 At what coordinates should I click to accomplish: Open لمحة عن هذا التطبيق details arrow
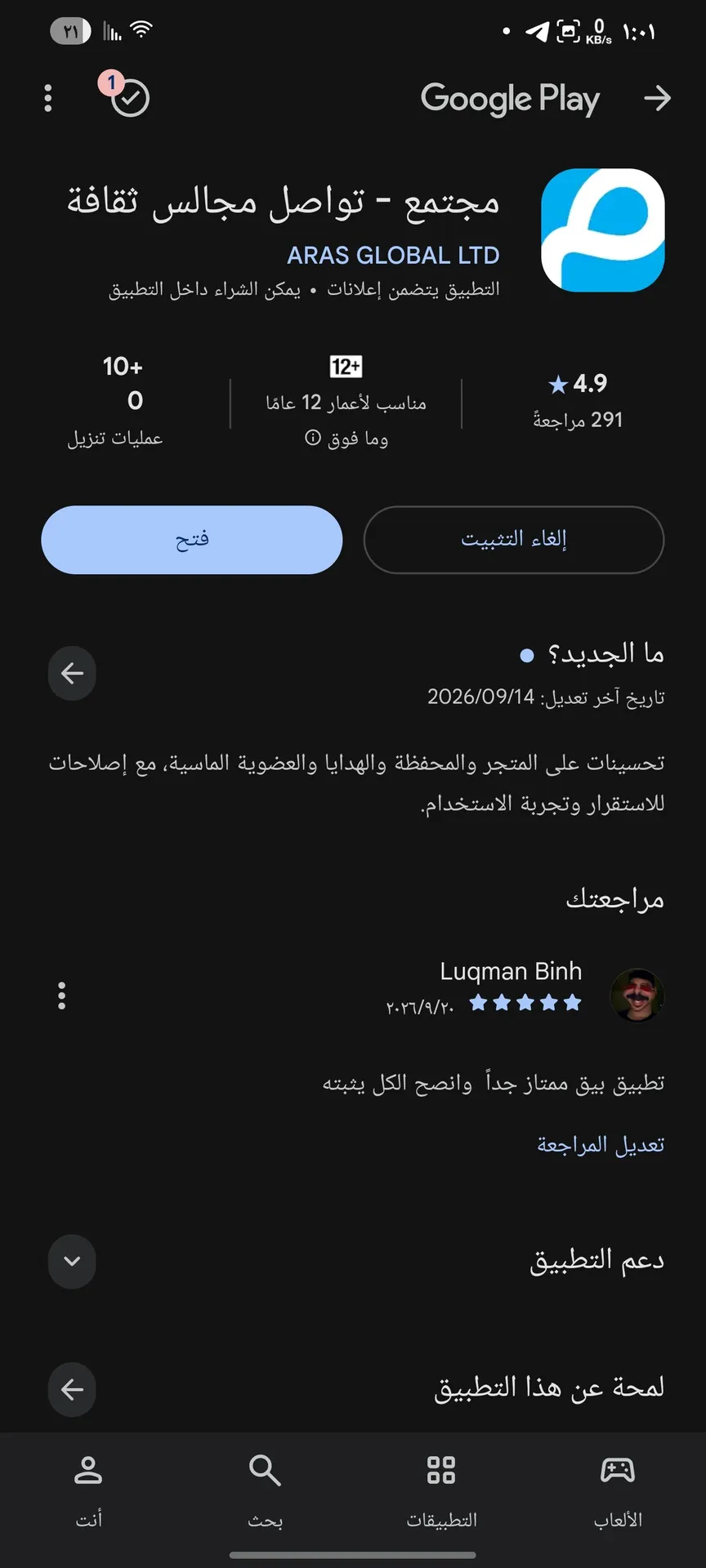pos(72,1389)
